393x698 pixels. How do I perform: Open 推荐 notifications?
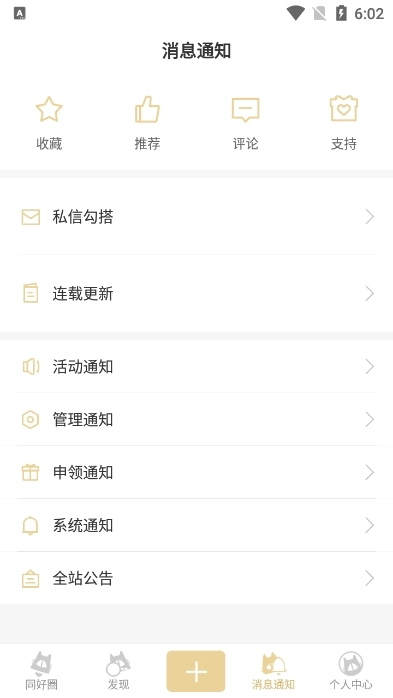coord(147,123)
